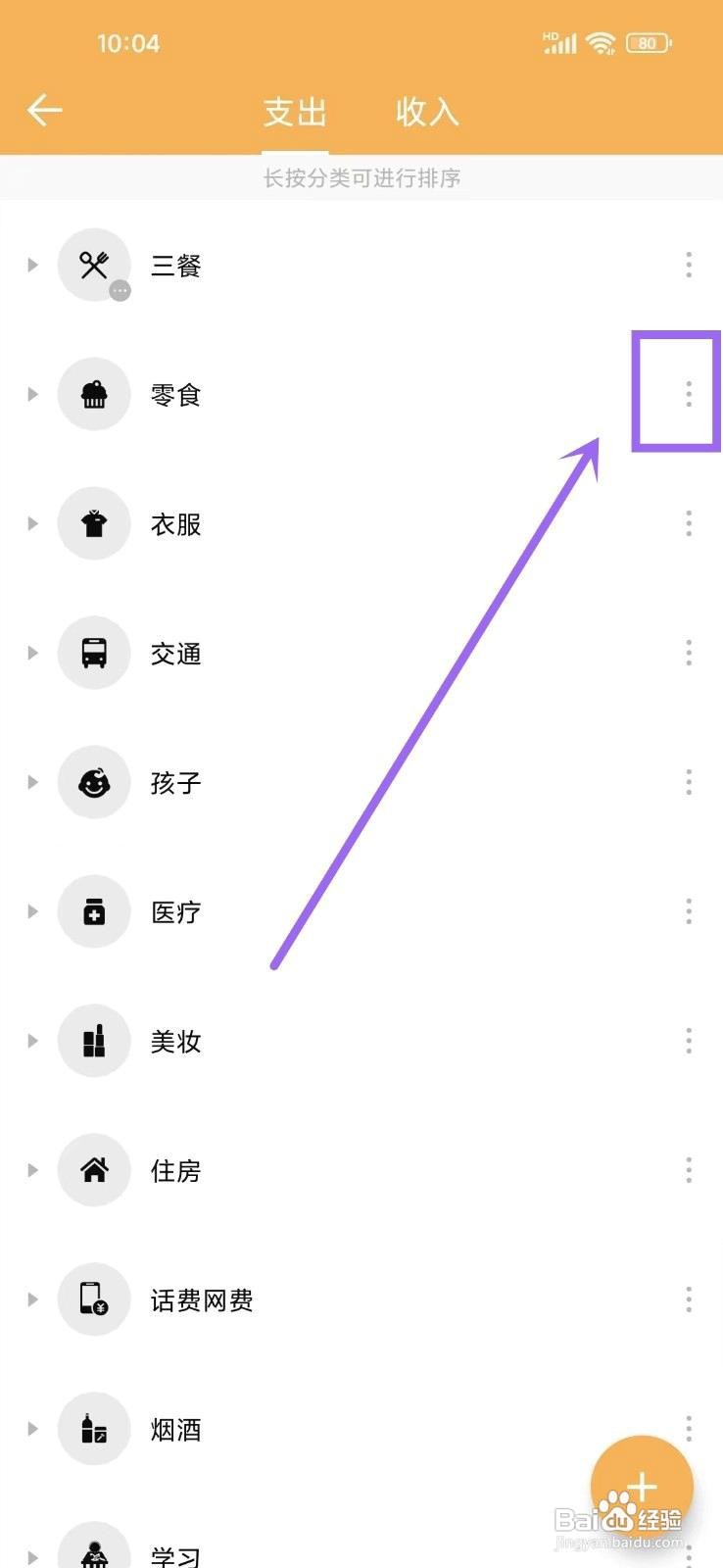
Task: Open the three-dot menu for 住房
Action: [689, 1170]
